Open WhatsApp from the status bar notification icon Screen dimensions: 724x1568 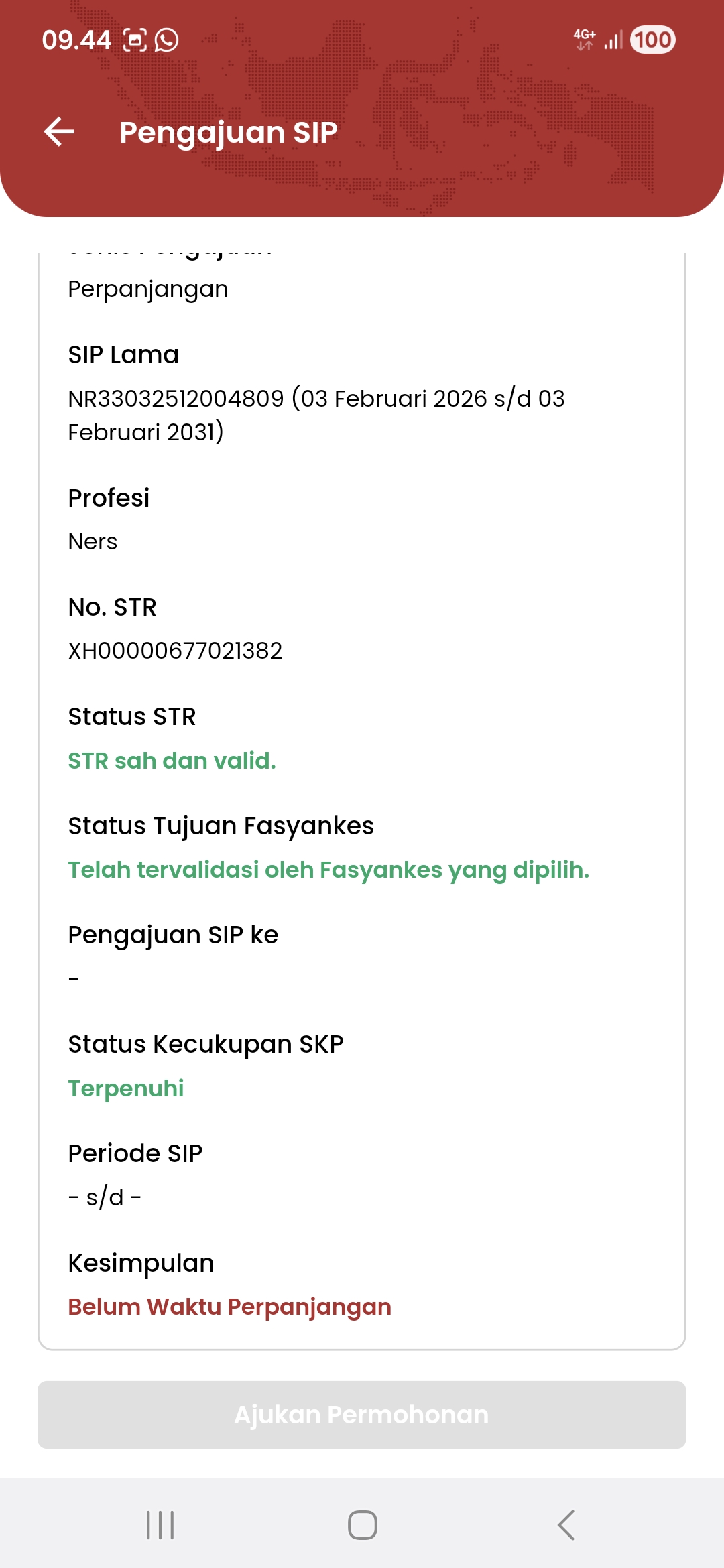click(165, 40)
